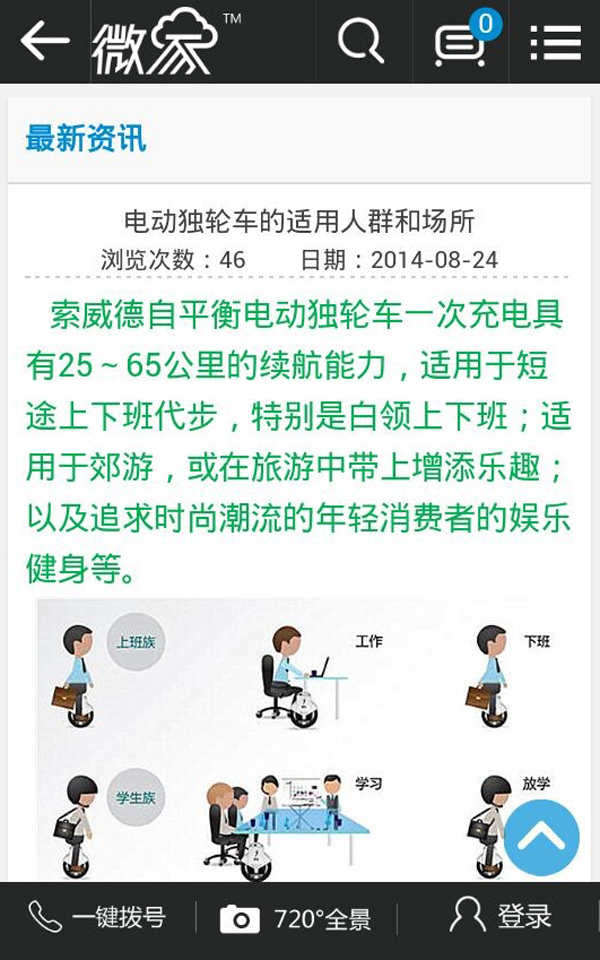Open the search magnifier icon
This screenshot has height=960, width=600.
361,42
